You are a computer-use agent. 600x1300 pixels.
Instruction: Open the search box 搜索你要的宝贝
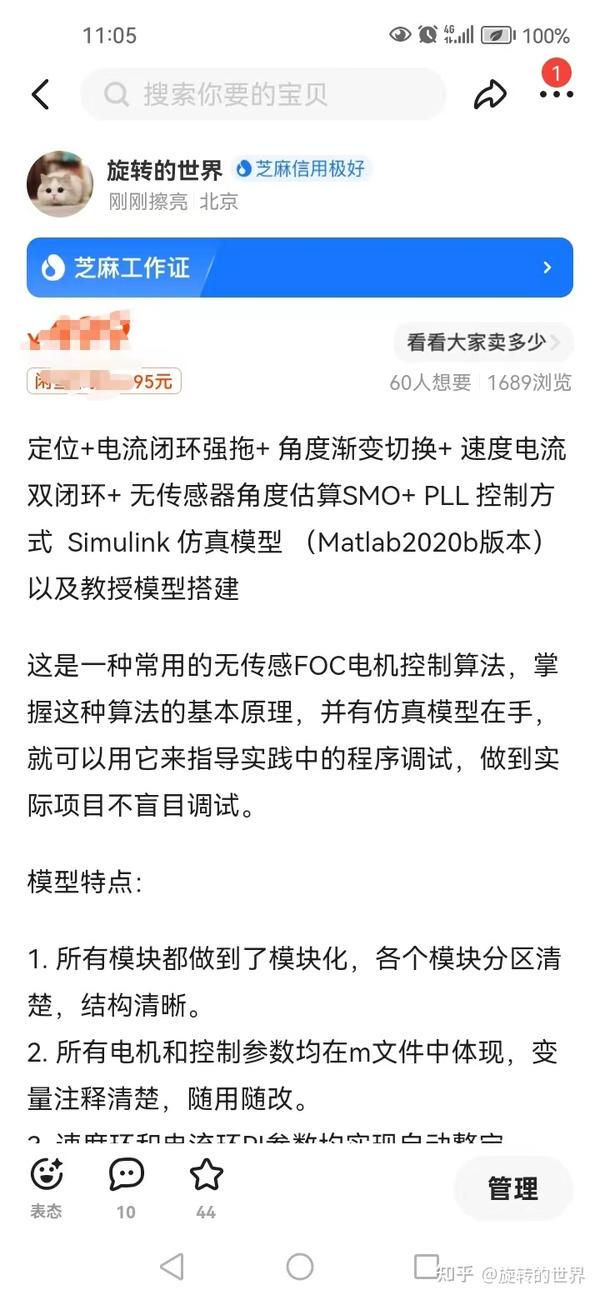click(x=263, y=95)
